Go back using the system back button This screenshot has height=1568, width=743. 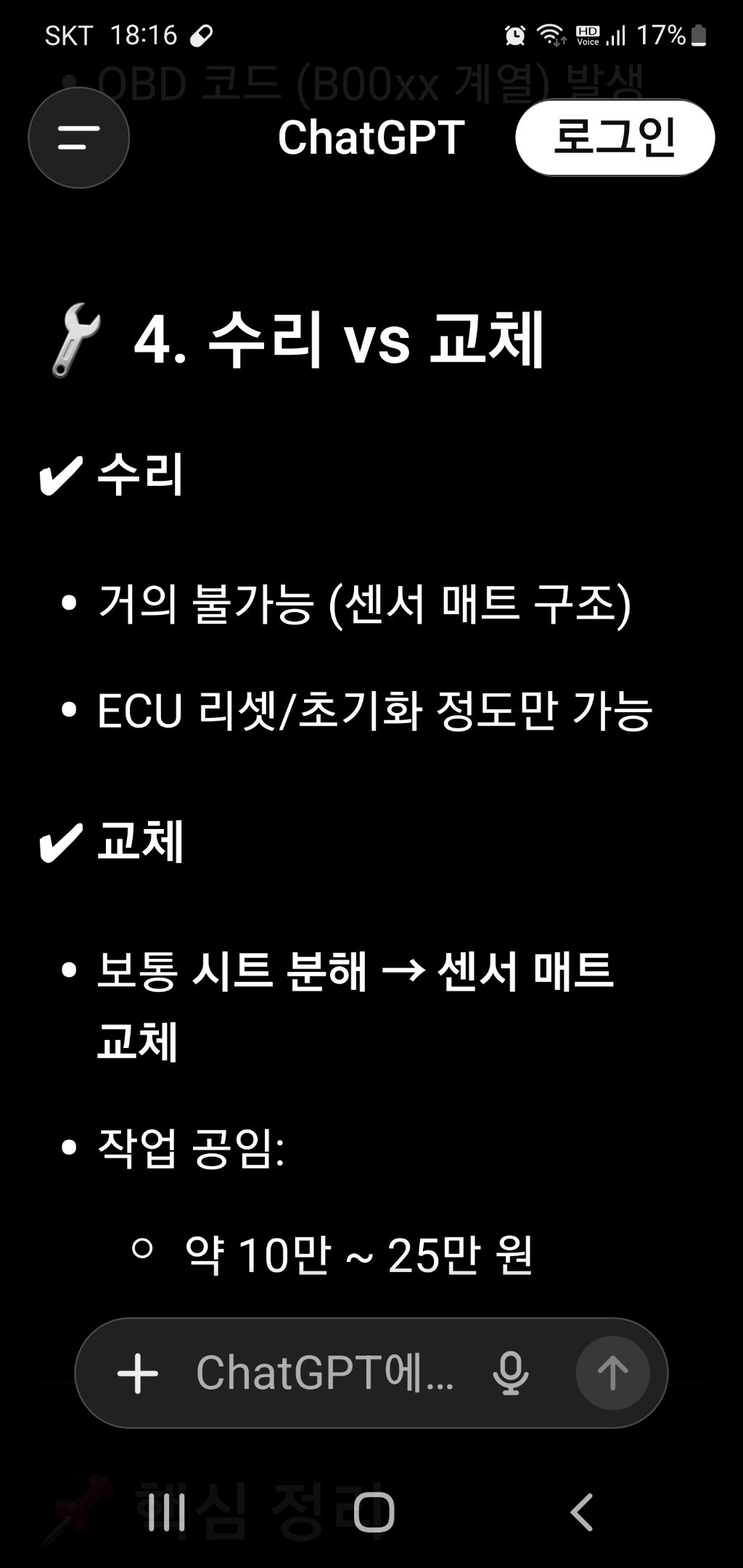click(x=582, y=1512)
